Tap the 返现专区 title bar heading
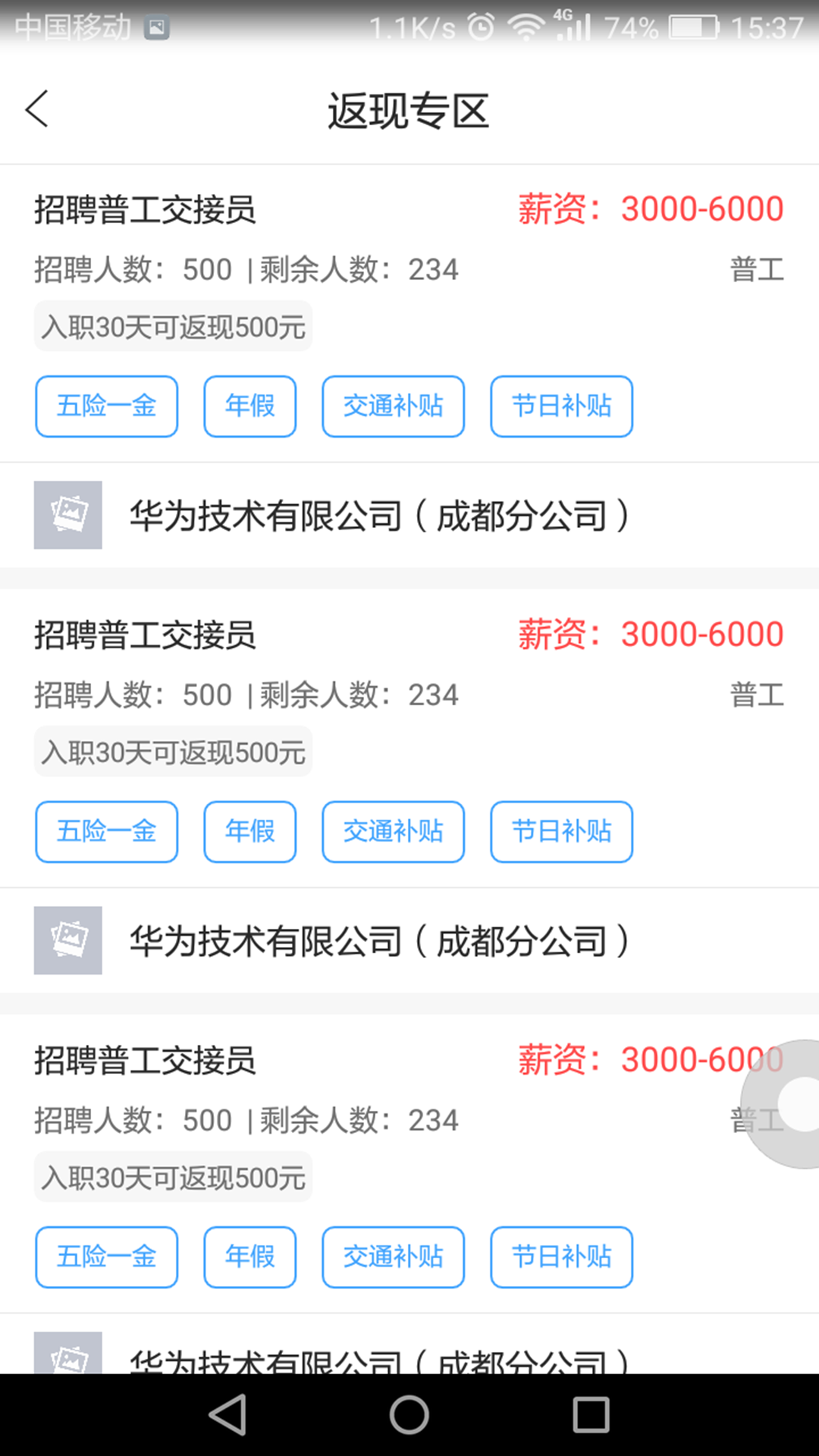This screenshot has width=819, height=1456. tap(409, 108)
